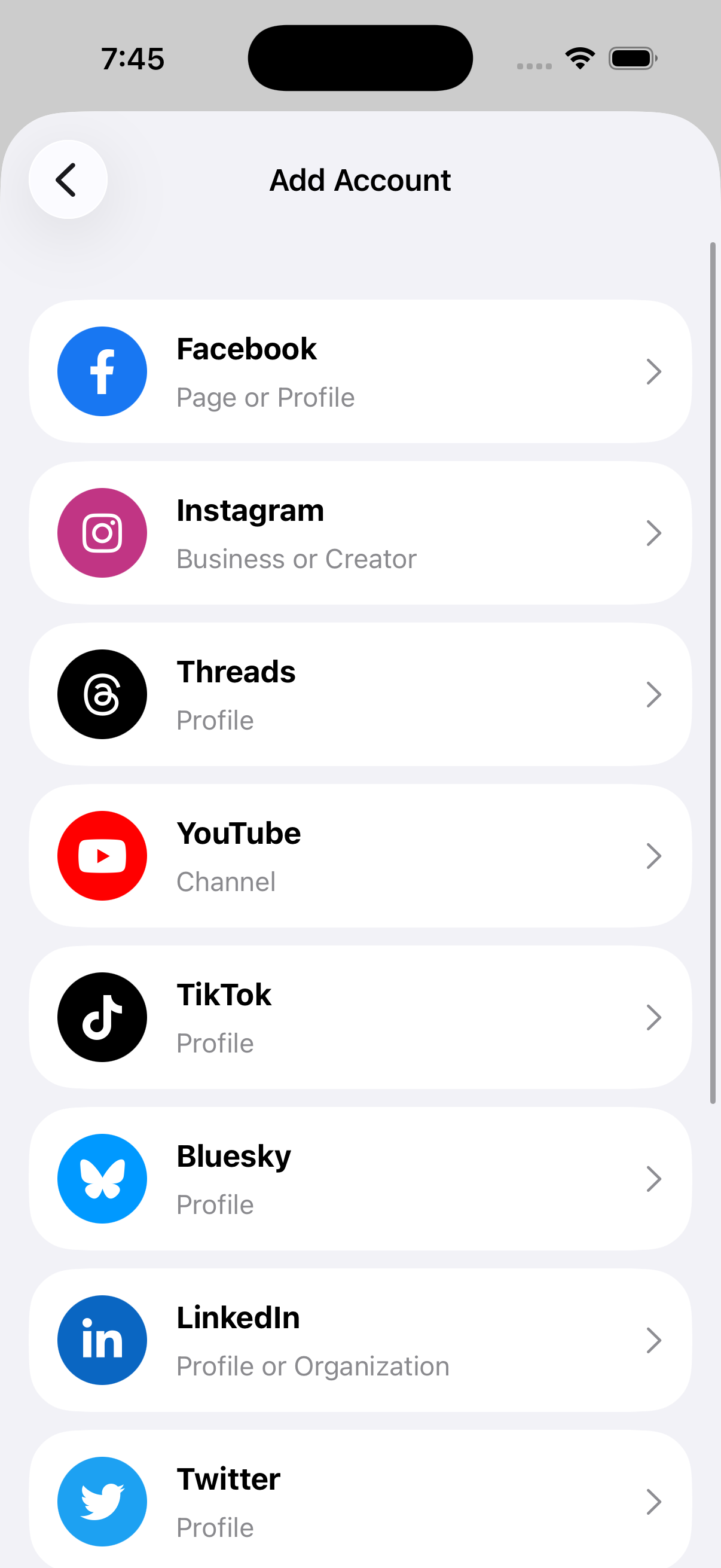Image resolution: width=721 pixels, height=1568 pixels.
Task: Select the TikTok music note icon
Action: click(x=102, y=1017)
